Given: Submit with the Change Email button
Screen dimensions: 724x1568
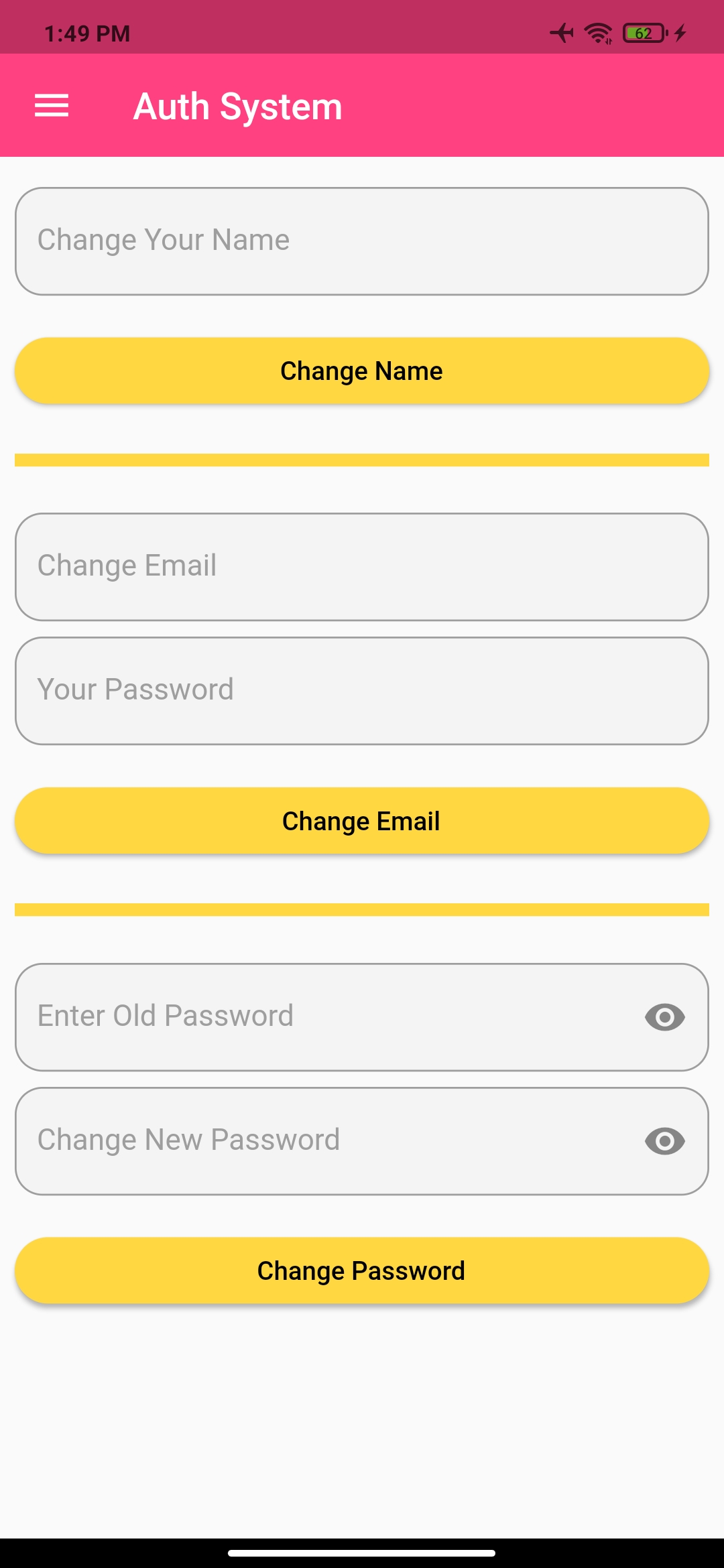Looking at the screenshot, I should point(362,822).
